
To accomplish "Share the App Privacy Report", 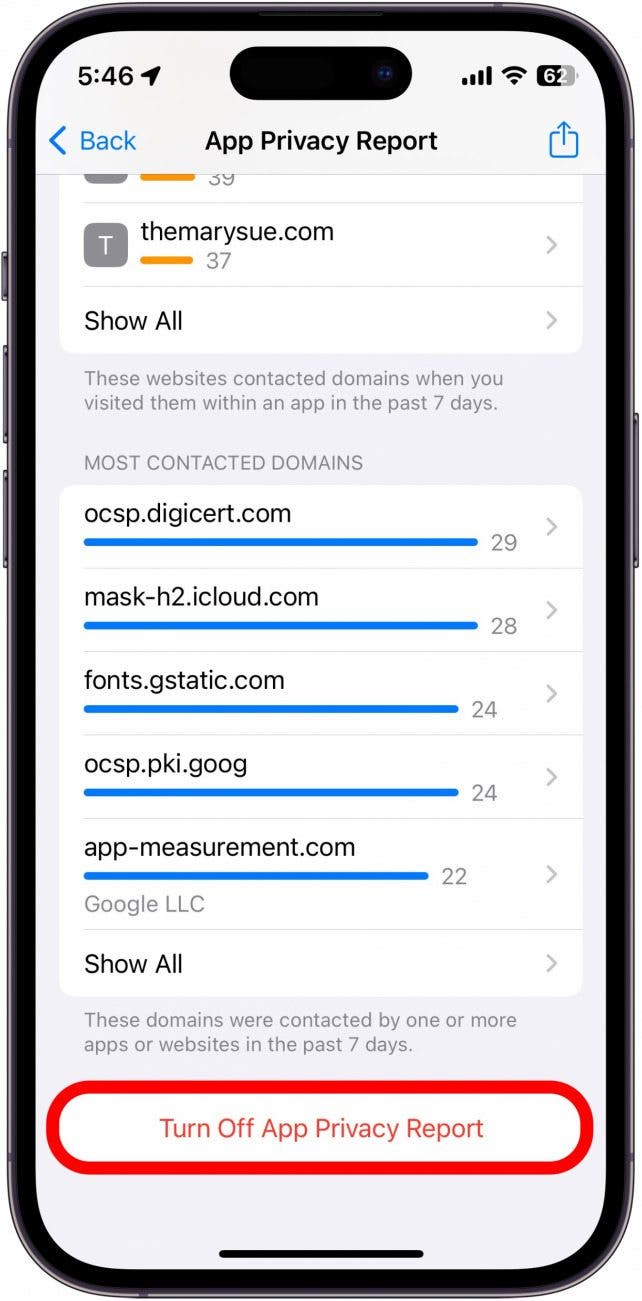I will pyautogui.click(x=563, y=141).
